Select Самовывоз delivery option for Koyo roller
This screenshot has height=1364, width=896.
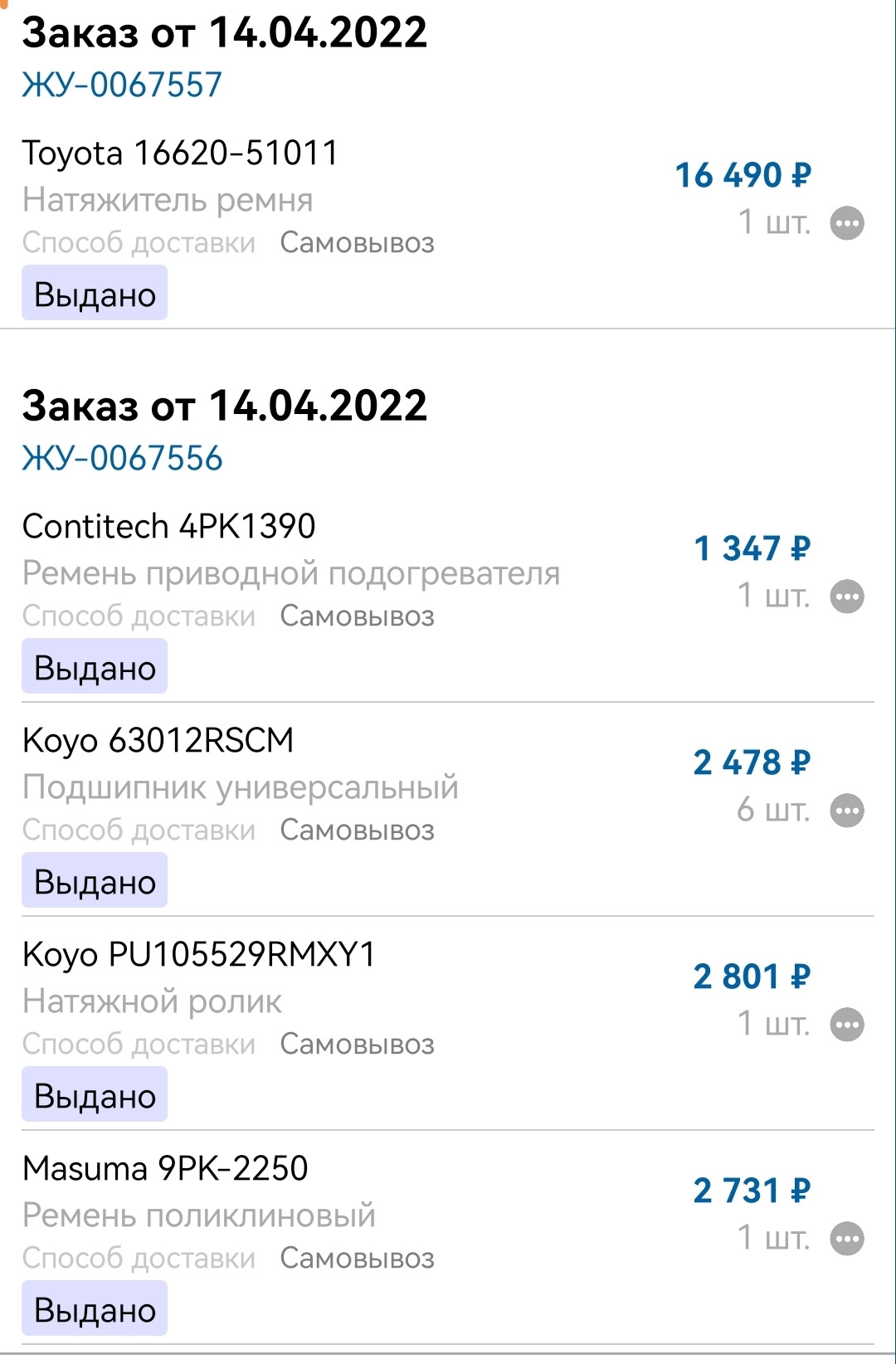pyautogui.click(x=358, y=1044)
